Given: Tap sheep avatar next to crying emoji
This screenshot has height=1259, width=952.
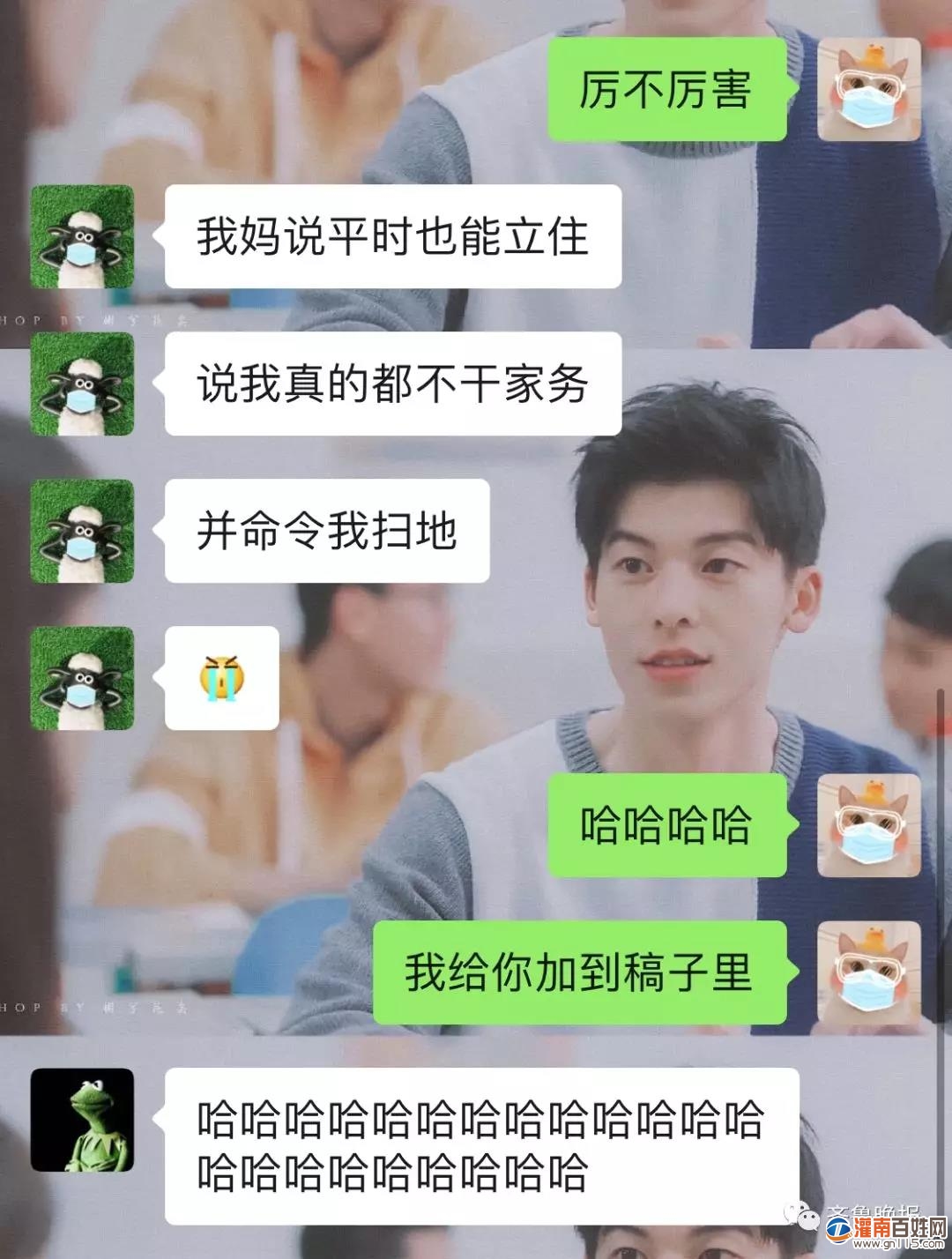Looking at the screenshot, I should click(x=82, y=678).
